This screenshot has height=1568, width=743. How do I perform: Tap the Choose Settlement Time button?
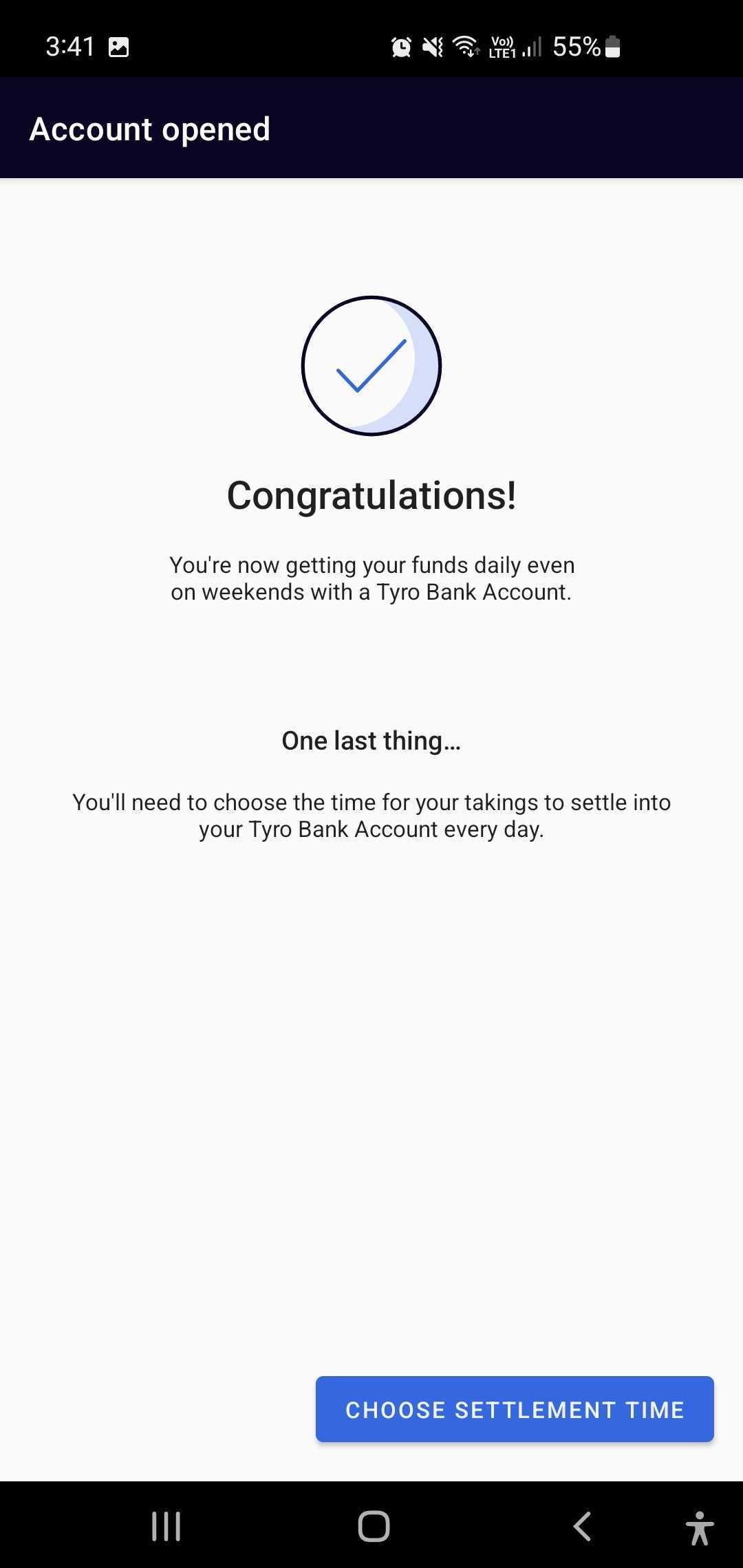tap(515, 1409)
